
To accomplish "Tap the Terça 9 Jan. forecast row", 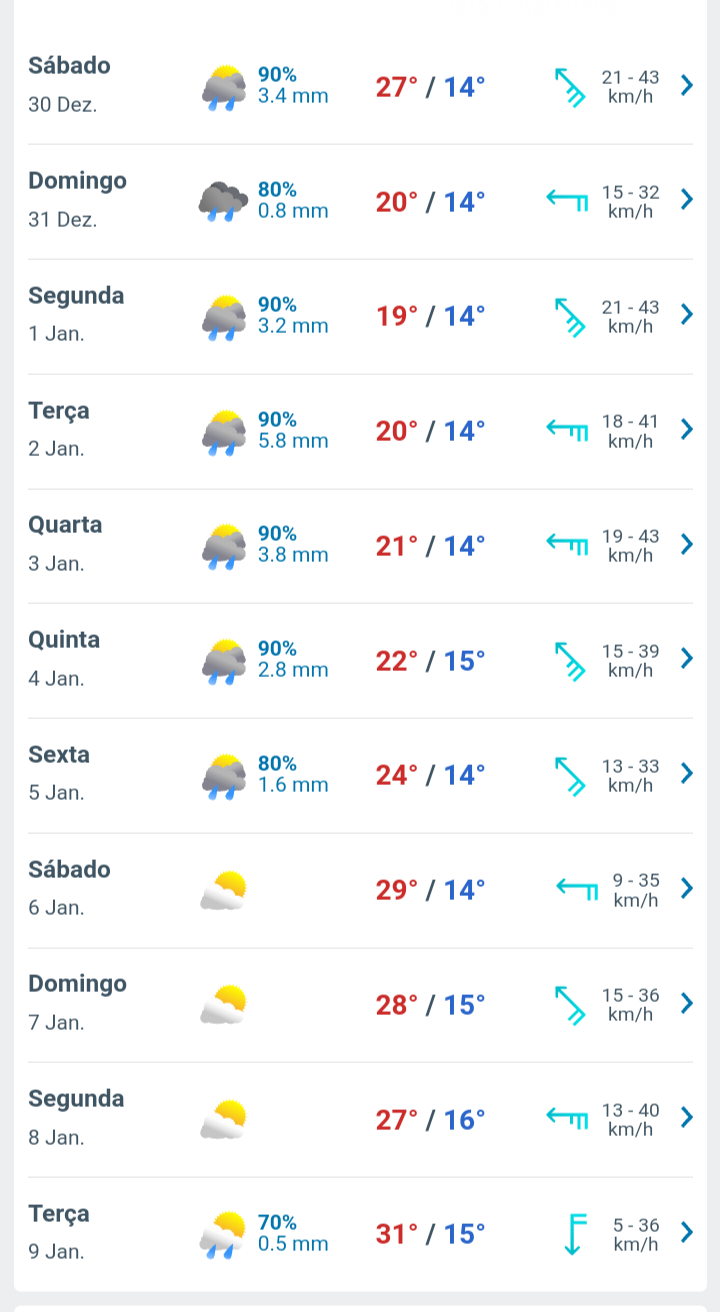I will (x=360, y=1234).
